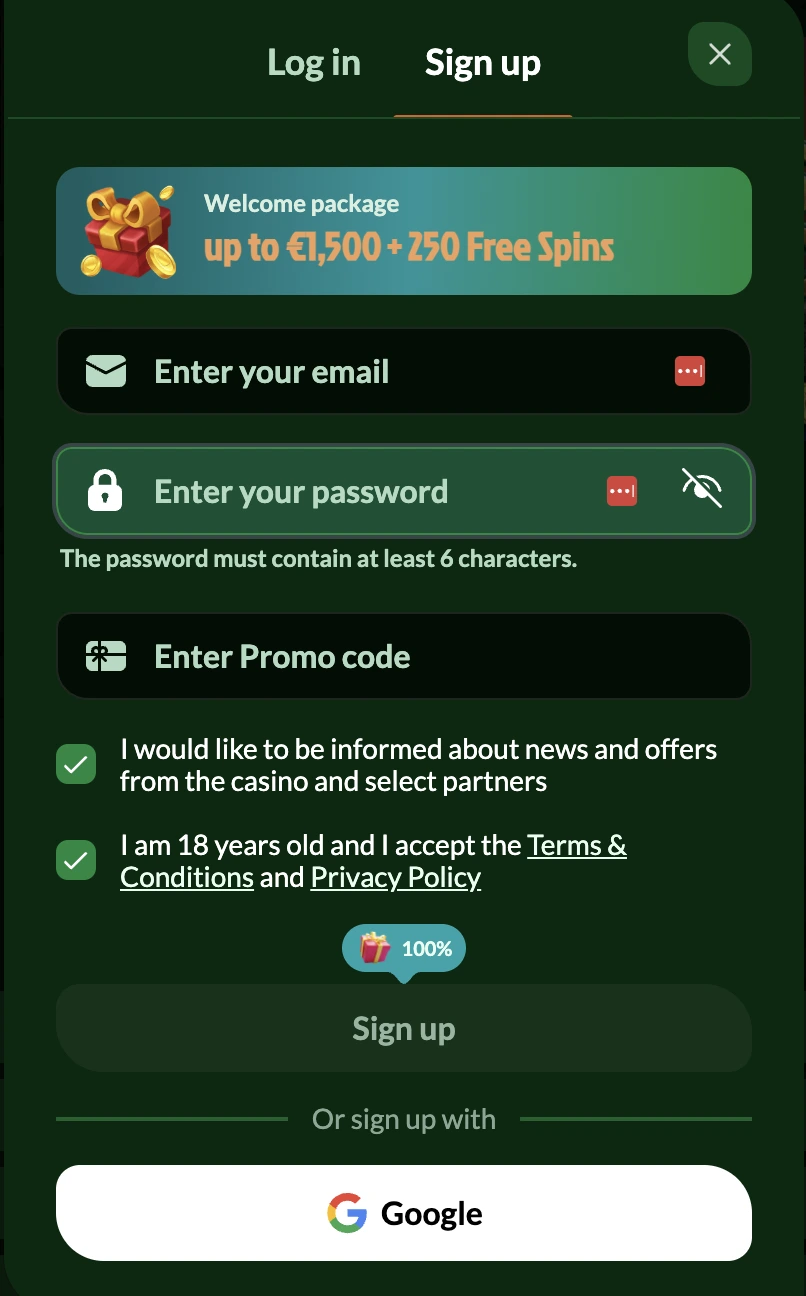Screen dimensions: 806x1296
Task: Sign up with Google
Action: coord(403,1213)
